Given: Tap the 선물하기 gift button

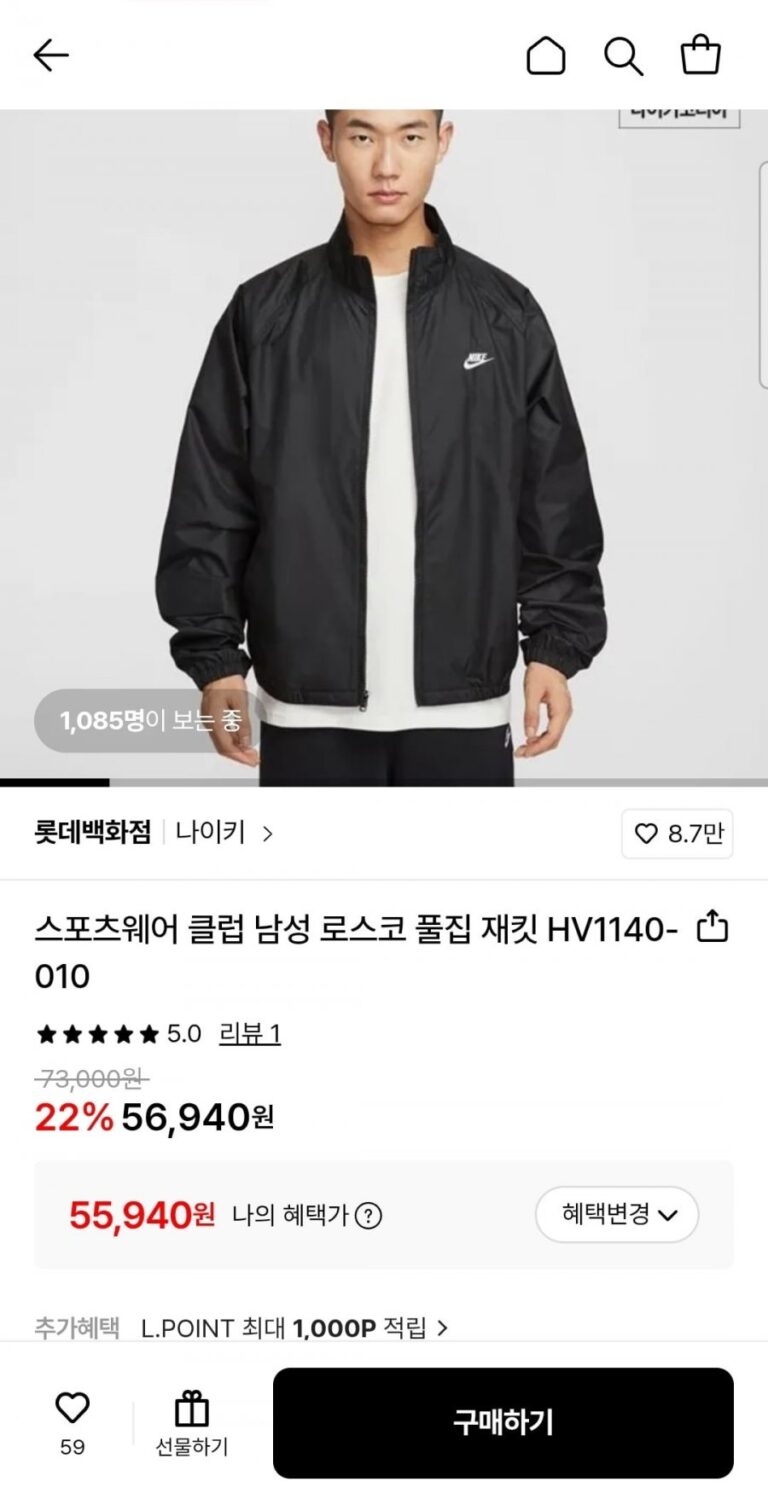Looking at the screenshot, I should pos(191,1422).
